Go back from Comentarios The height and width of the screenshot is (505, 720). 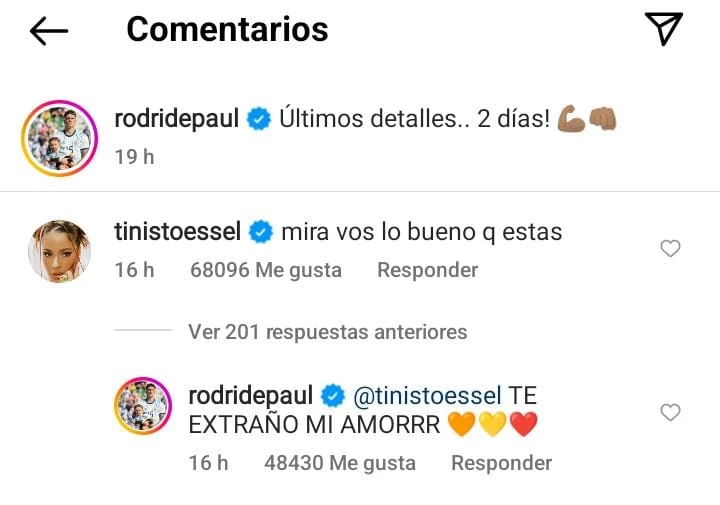click(49, 31)
